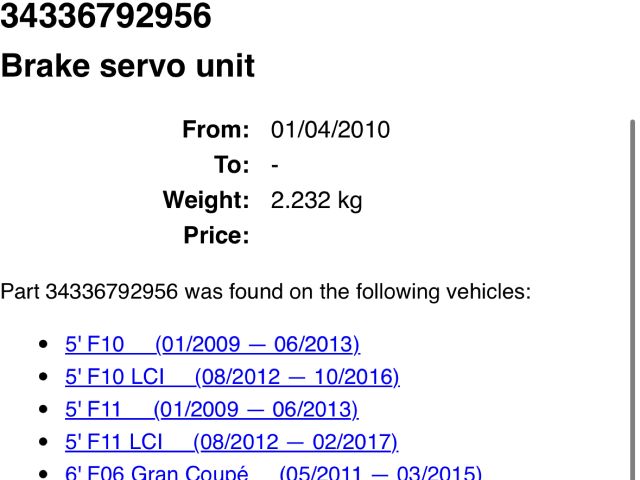Image resolution: width=640 pixels, height=480 pixels.
Task: Select the 5' F11 (01/2009 — 06/2013) link
Action: [x=211, y=409]
